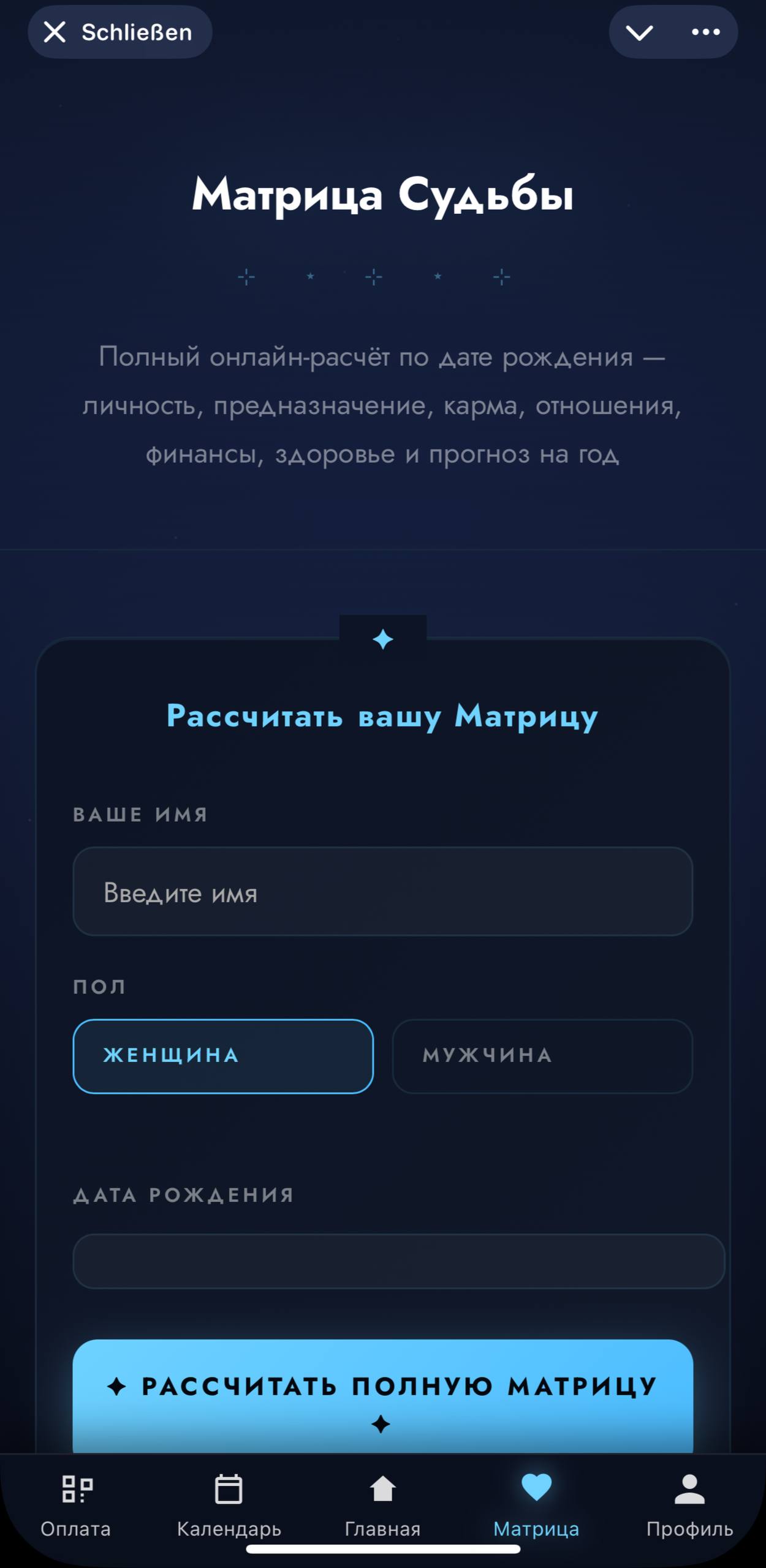Choose Мужчина as gender

542,1056
